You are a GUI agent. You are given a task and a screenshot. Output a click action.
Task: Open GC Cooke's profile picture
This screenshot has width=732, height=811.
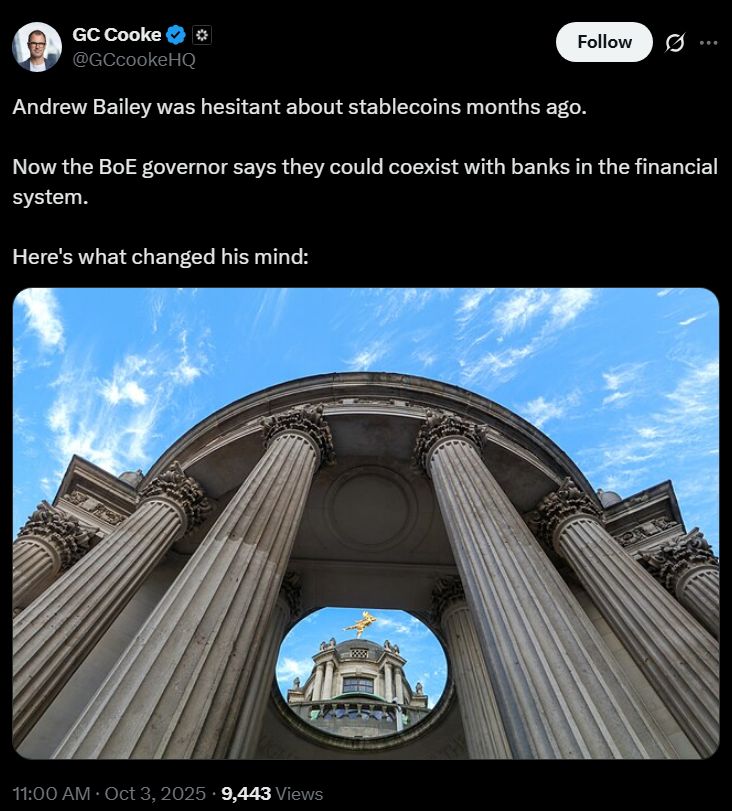pos(38,46)
